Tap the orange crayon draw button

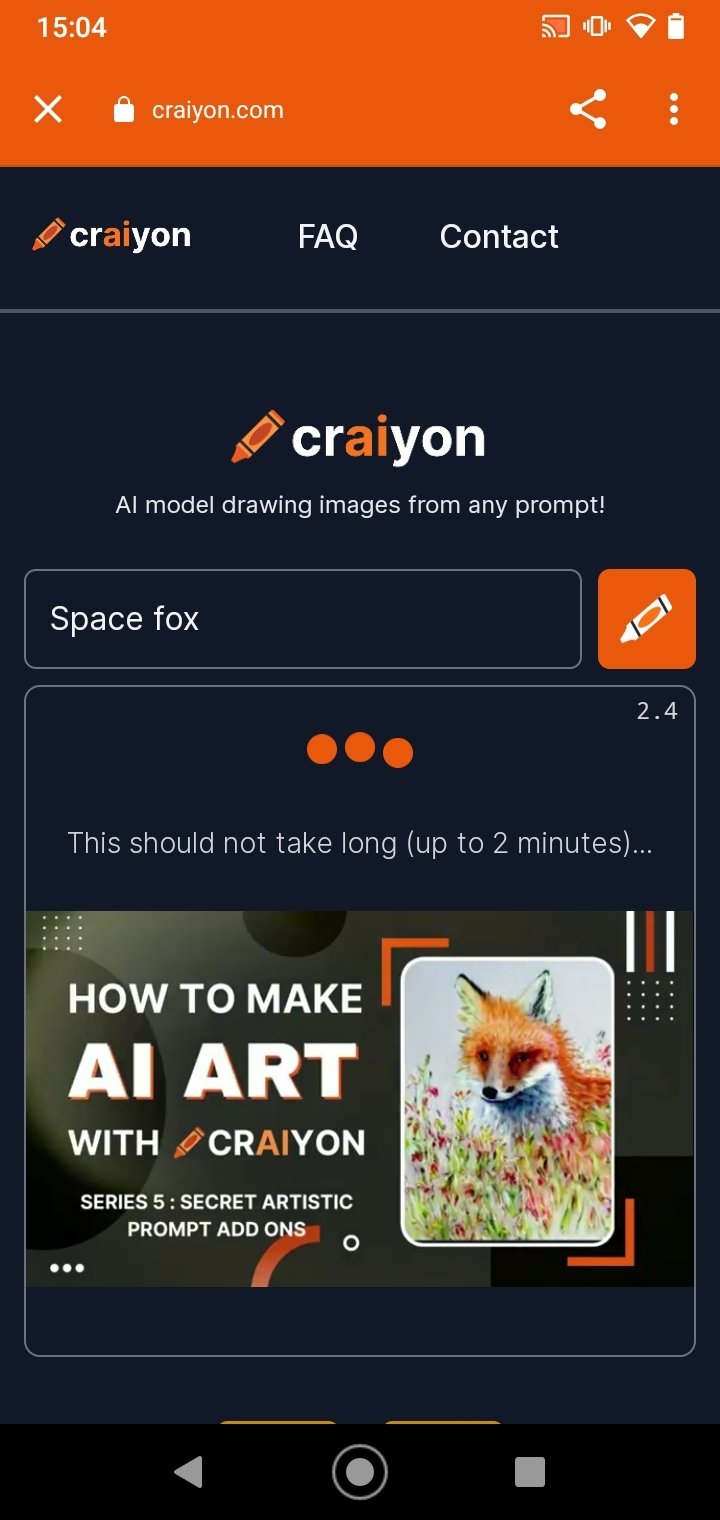[646, 619]
